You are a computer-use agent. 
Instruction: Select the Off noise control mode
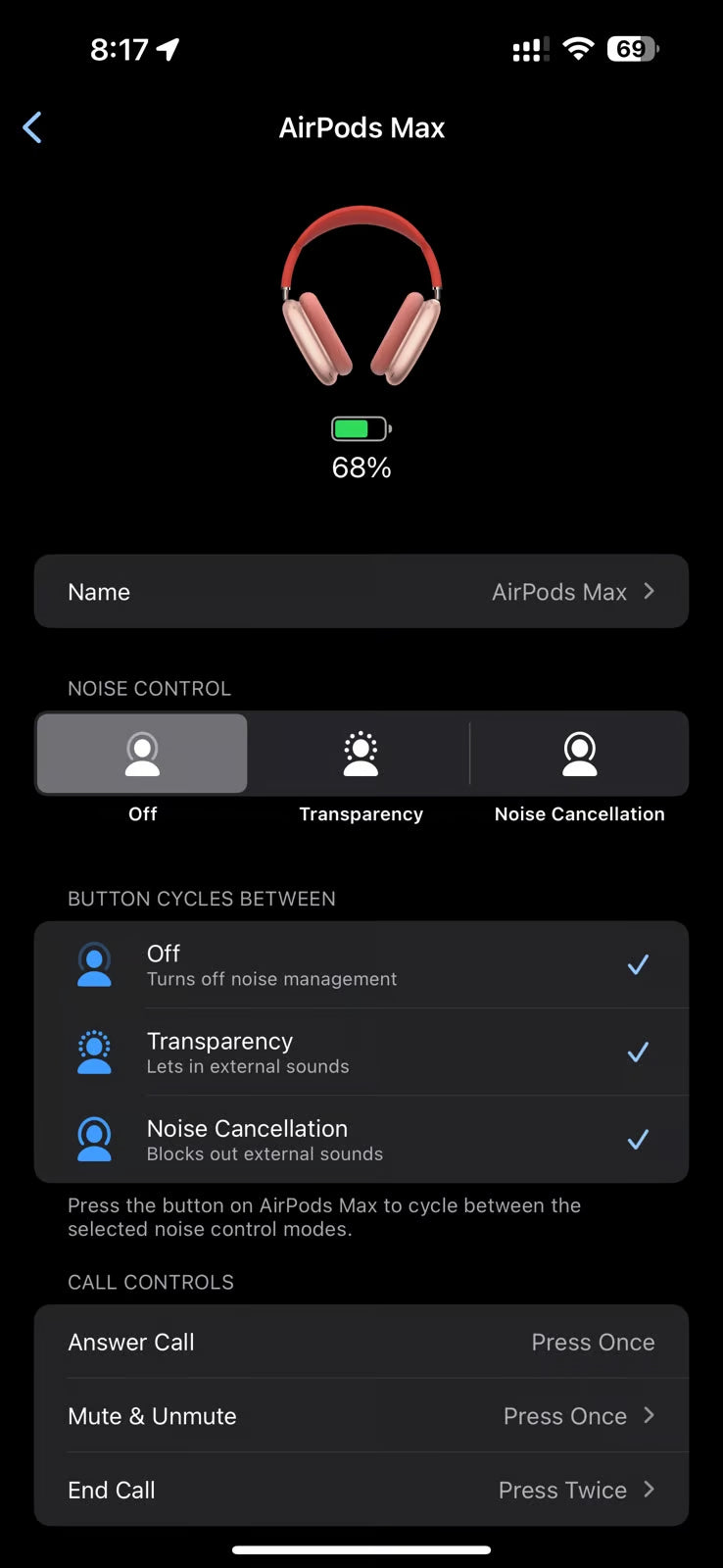[143, 754]
